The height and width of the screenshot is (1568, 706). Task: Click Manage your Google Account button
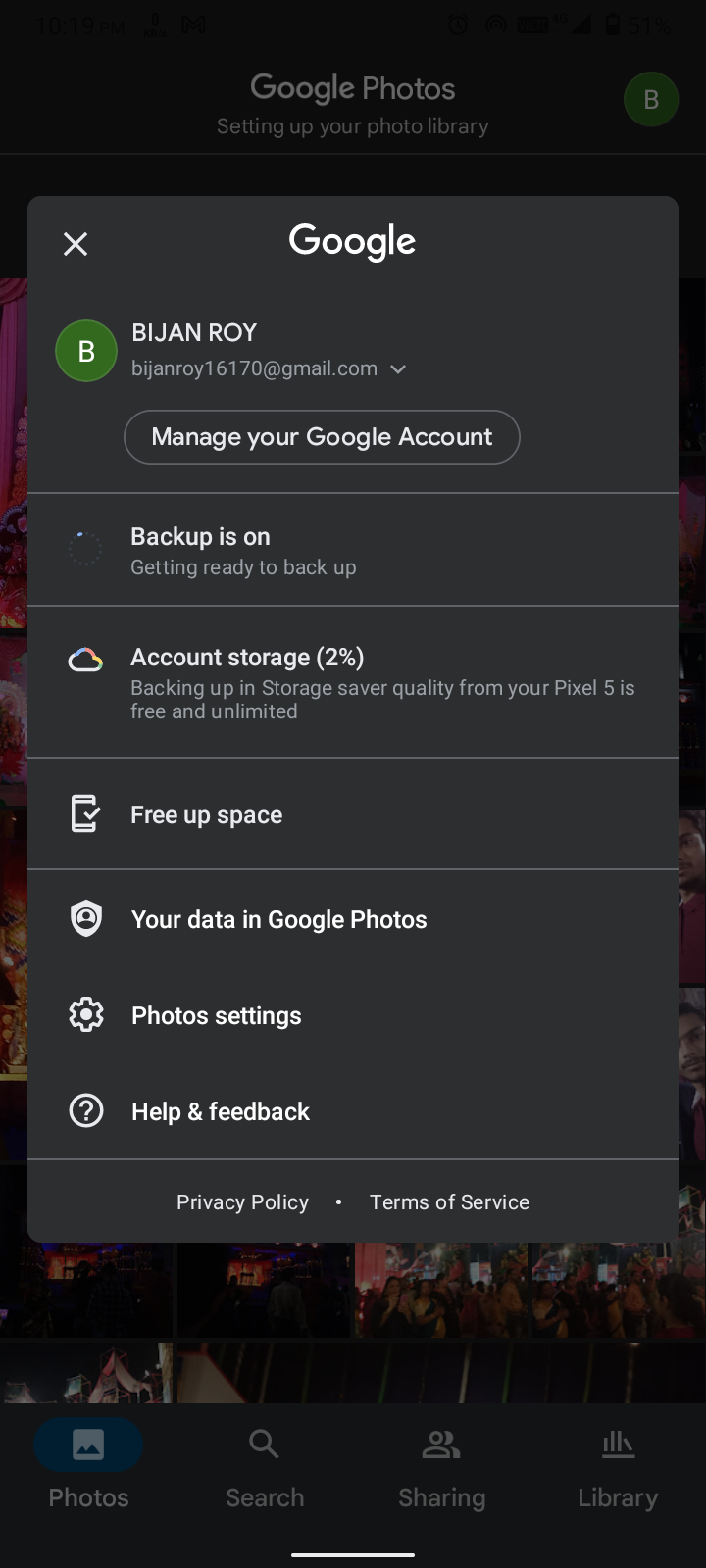coord(322,436)
